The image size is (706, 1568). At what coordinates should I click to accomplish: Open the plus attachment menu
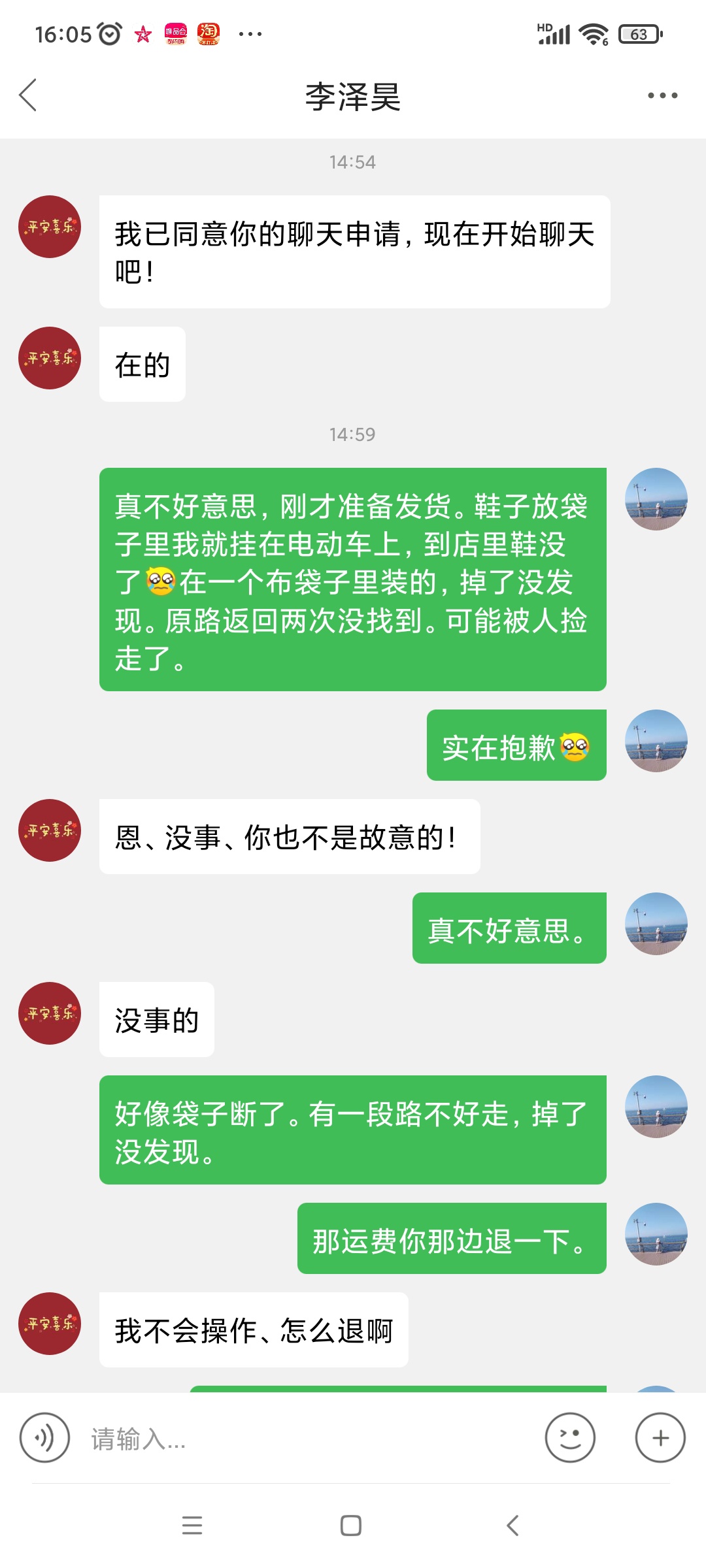click(660, 1437)
